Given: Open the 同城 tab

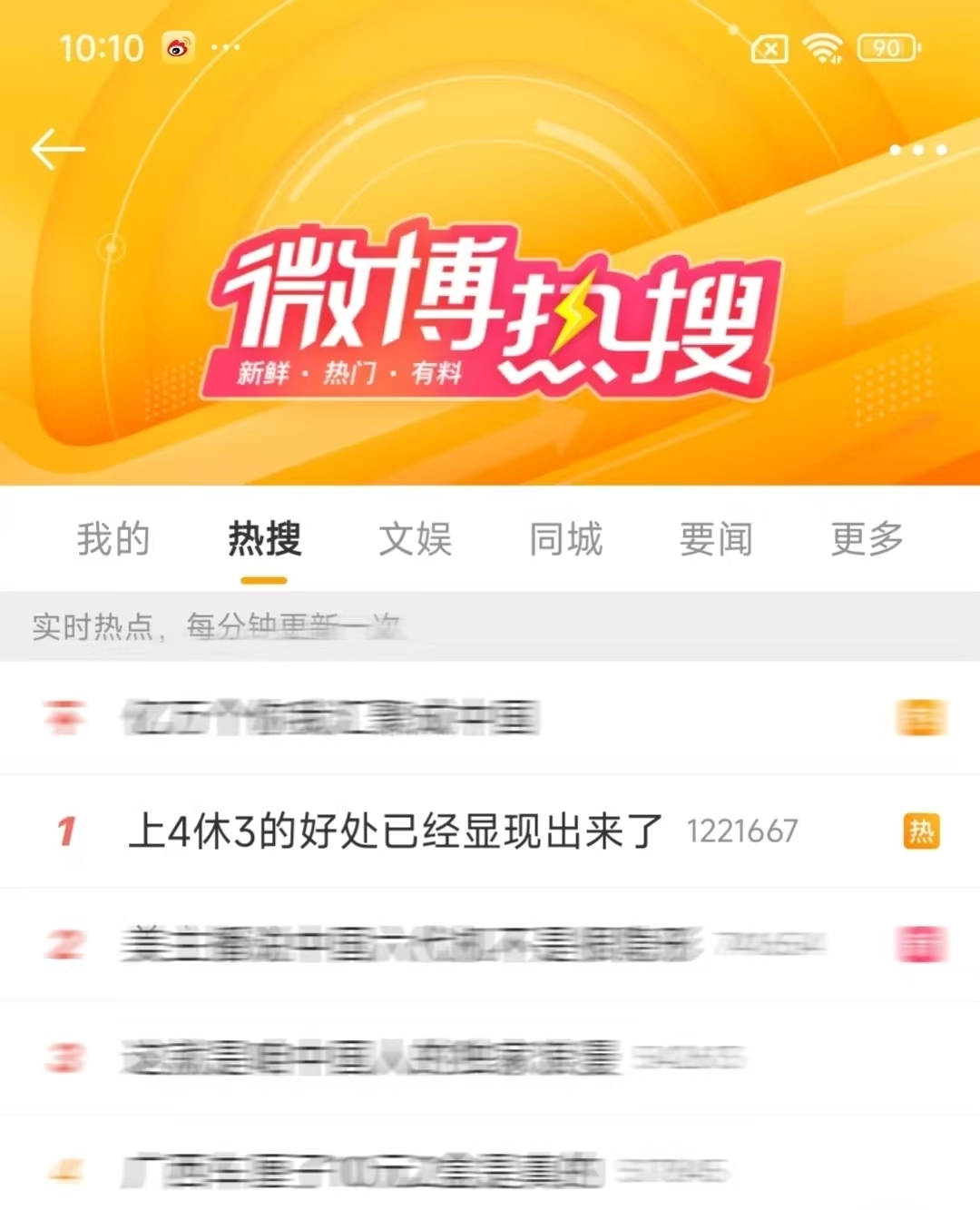Looking at the screenshot, I should pyautogui.click(x=565, y=539).
